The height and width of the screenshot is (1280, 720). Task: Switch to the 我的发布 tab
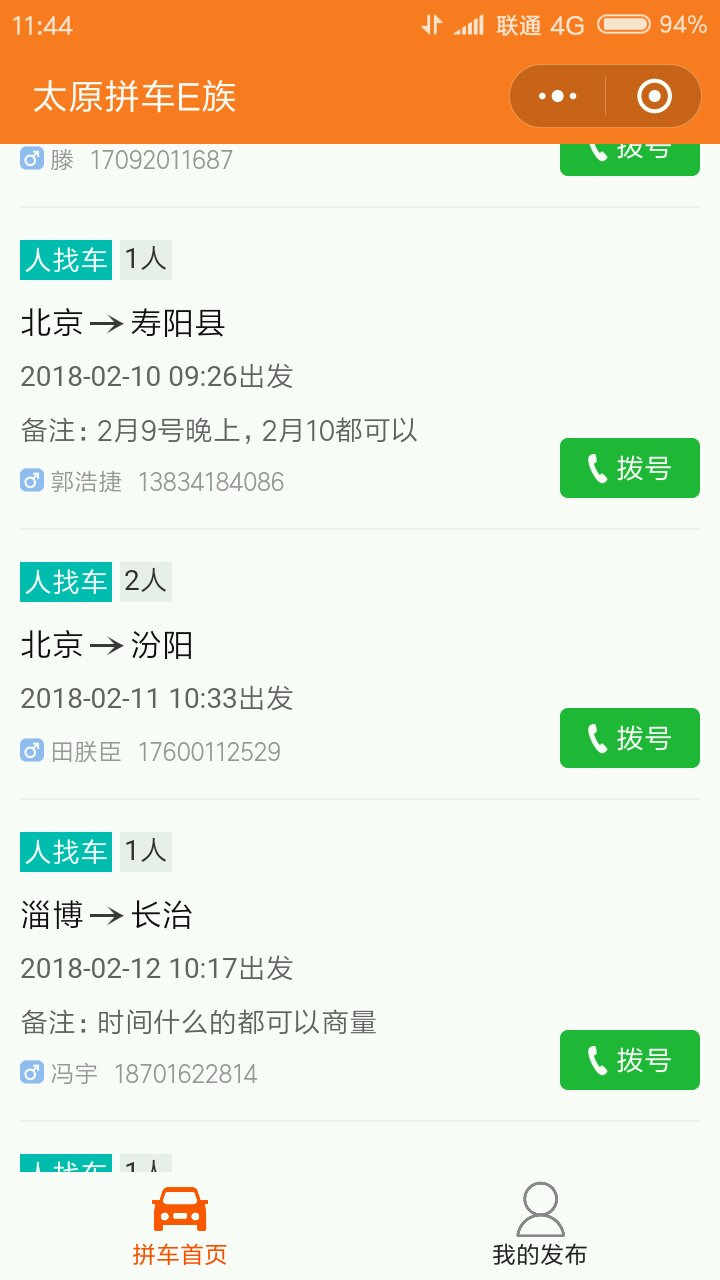[x=540, y=1226]
